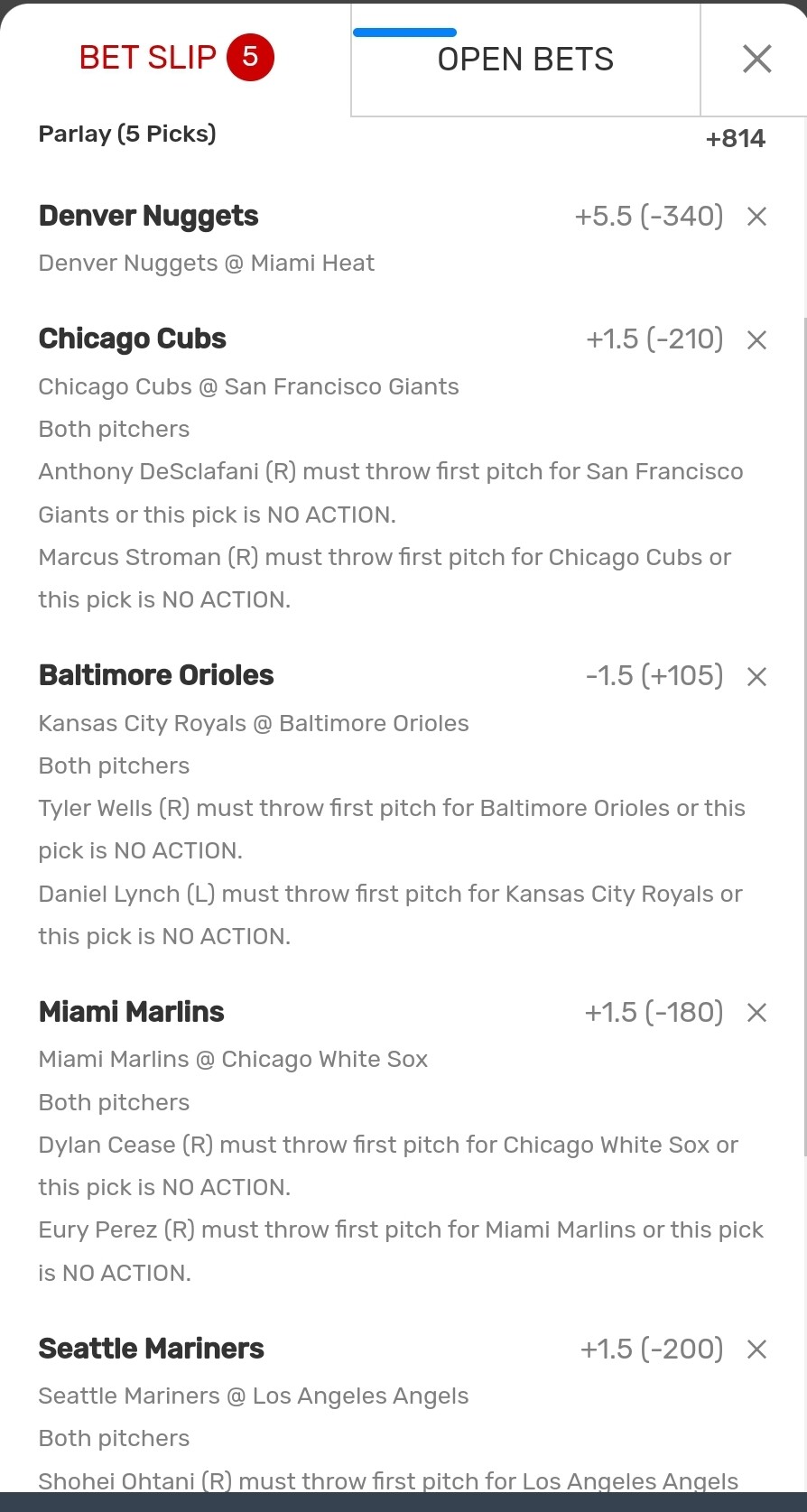Screen dimensions: 807x1512
Task: Switch to the Bet Slip tab
Action: pyautogui.click(x=175, y=58)
